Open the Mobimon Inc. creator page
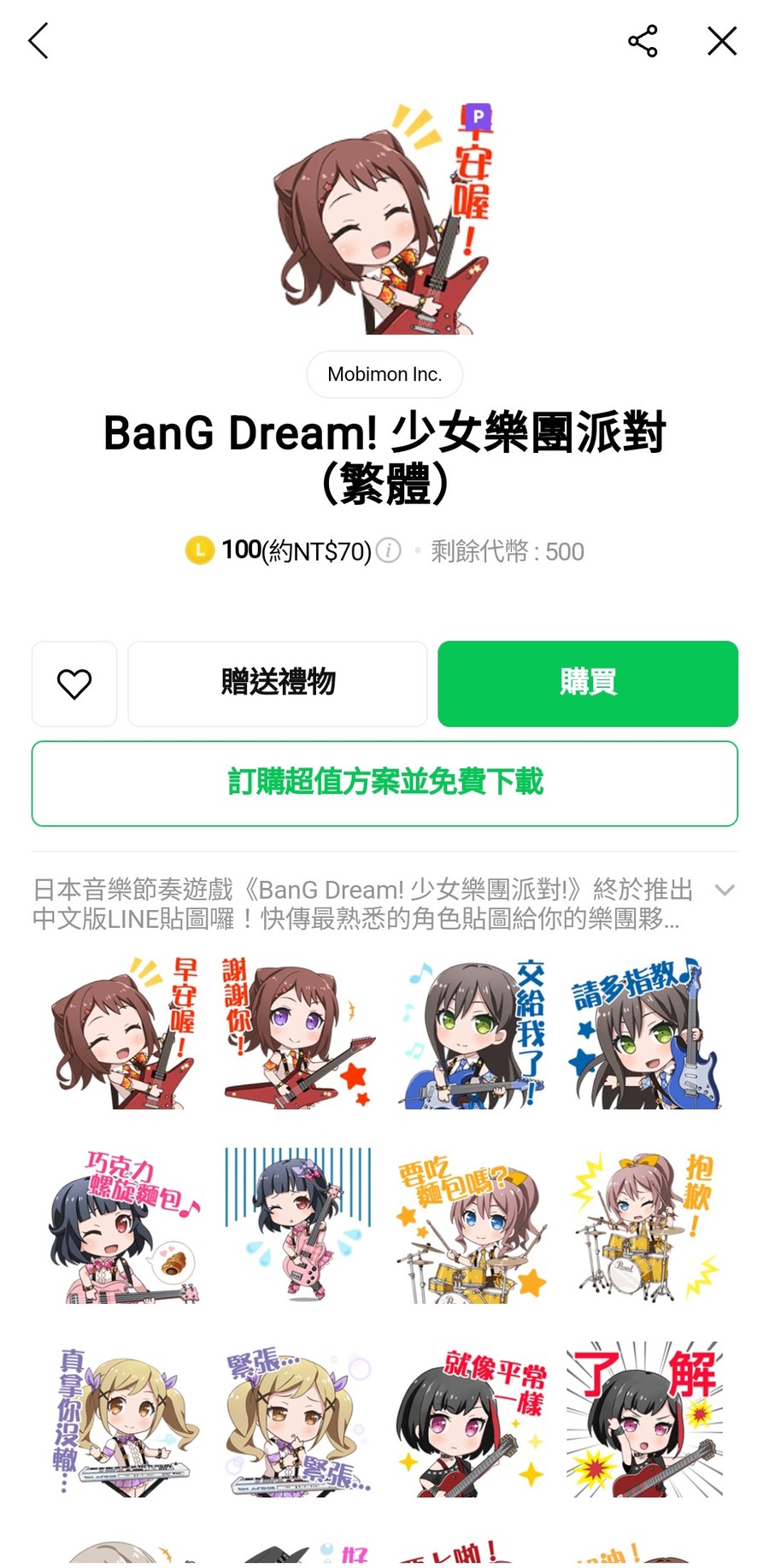The width and height of the screenshot is (769, 1568). pyautogui.click(x=384, y=374)
